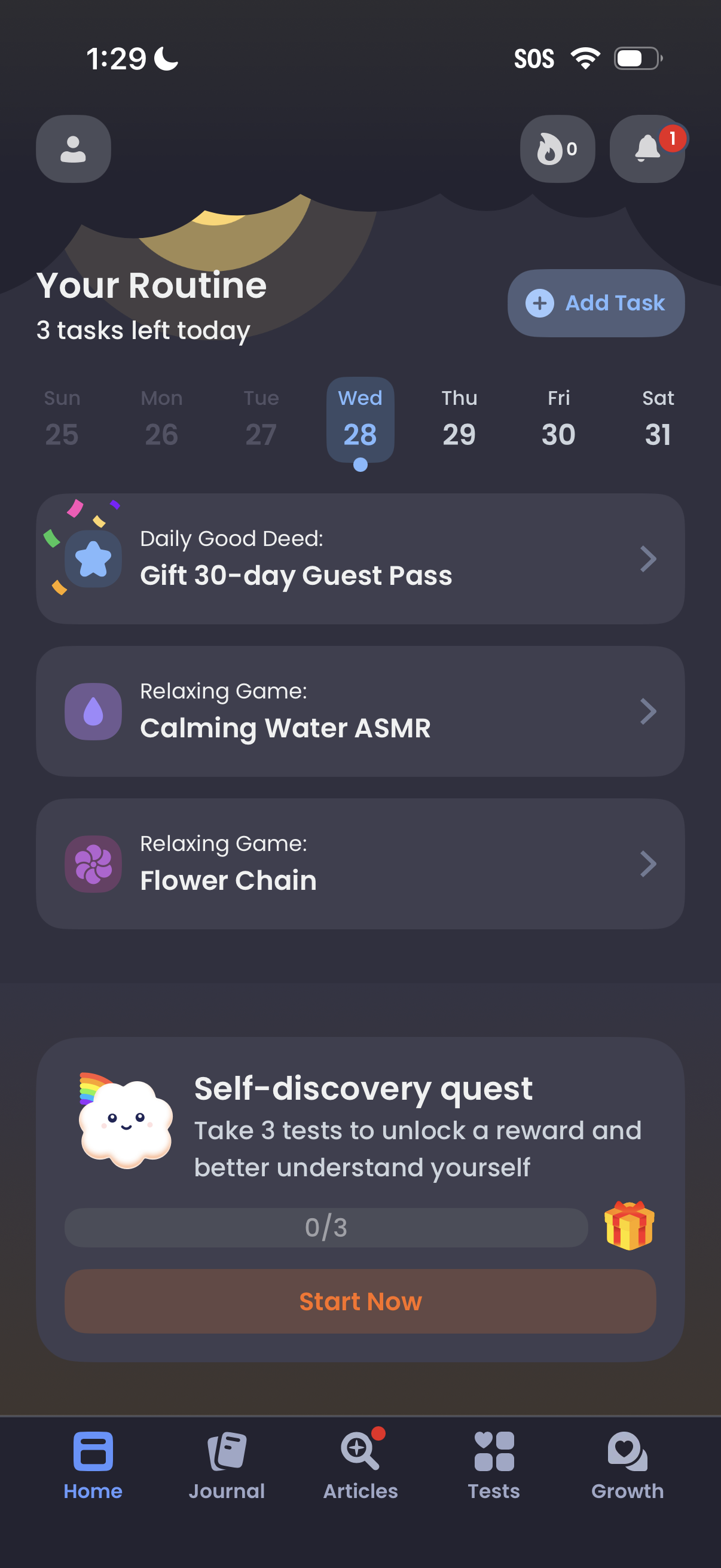Tap the rainbow cloud mascot icon
The width and height of the screenshot is (721, 1568).
[127, 1126]
